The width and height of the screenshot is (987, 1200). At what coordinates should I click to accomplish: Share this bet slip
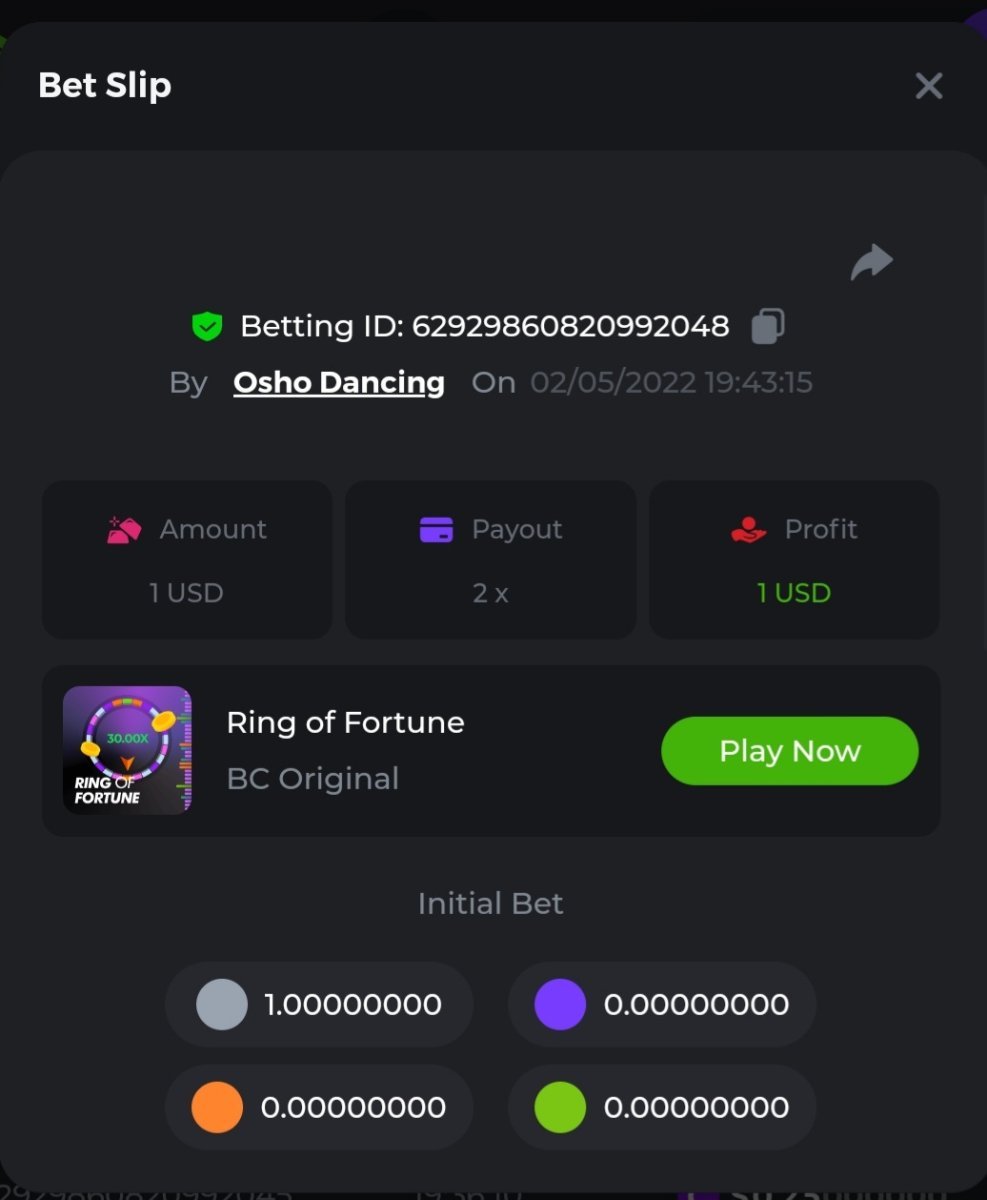pos(871,263)
